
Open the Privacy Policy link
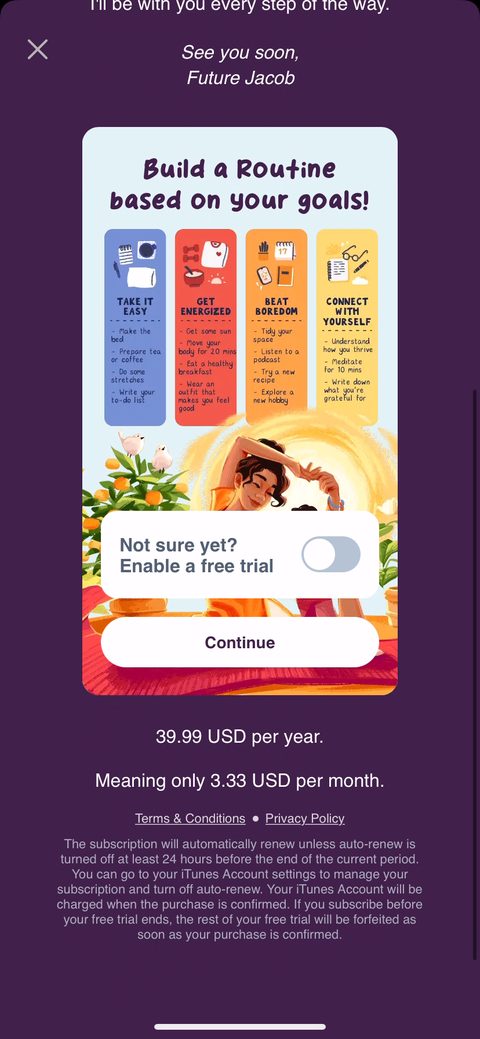tap(305, 818)
